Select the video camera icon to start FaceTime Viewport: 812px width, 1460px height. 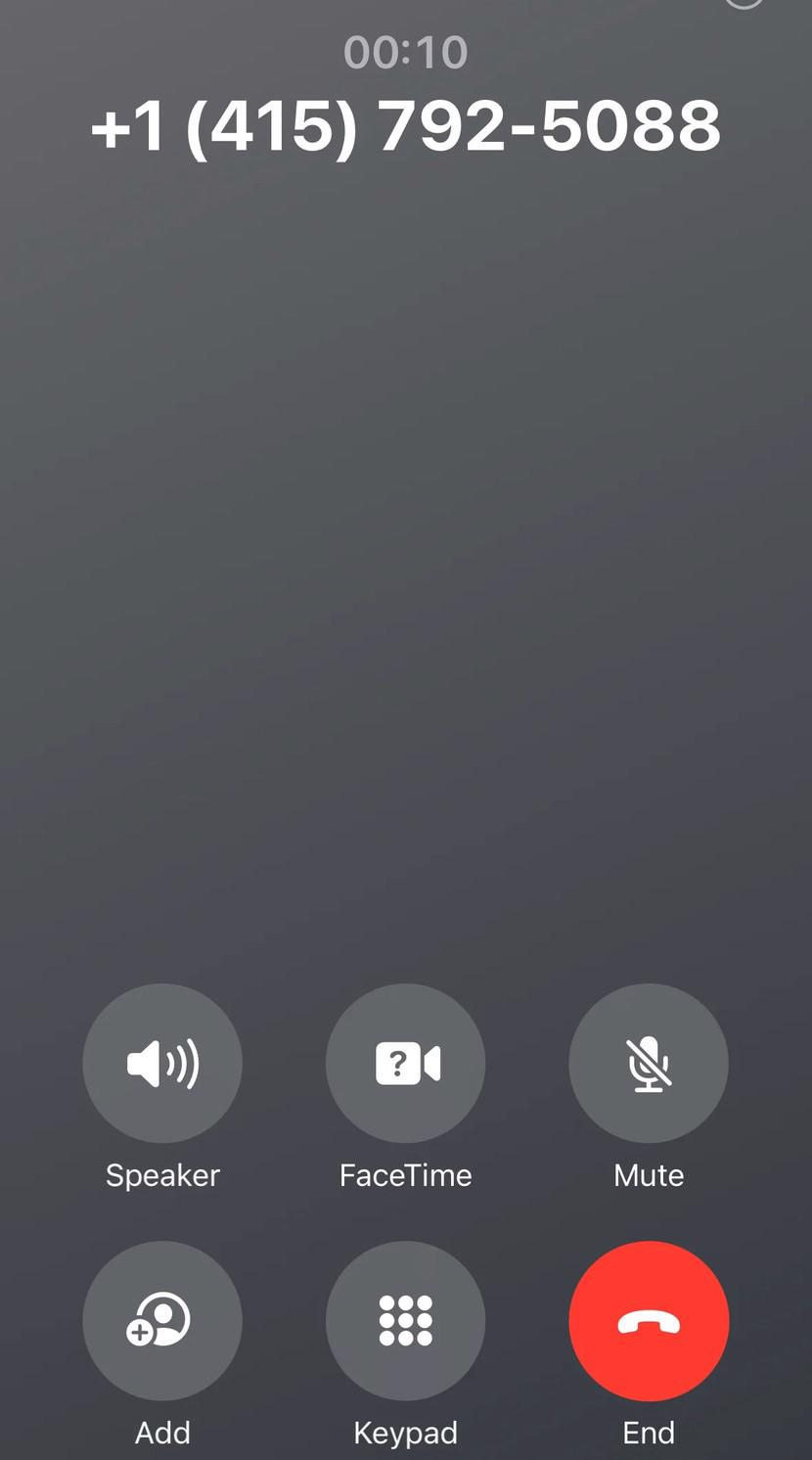[405, 1064]
